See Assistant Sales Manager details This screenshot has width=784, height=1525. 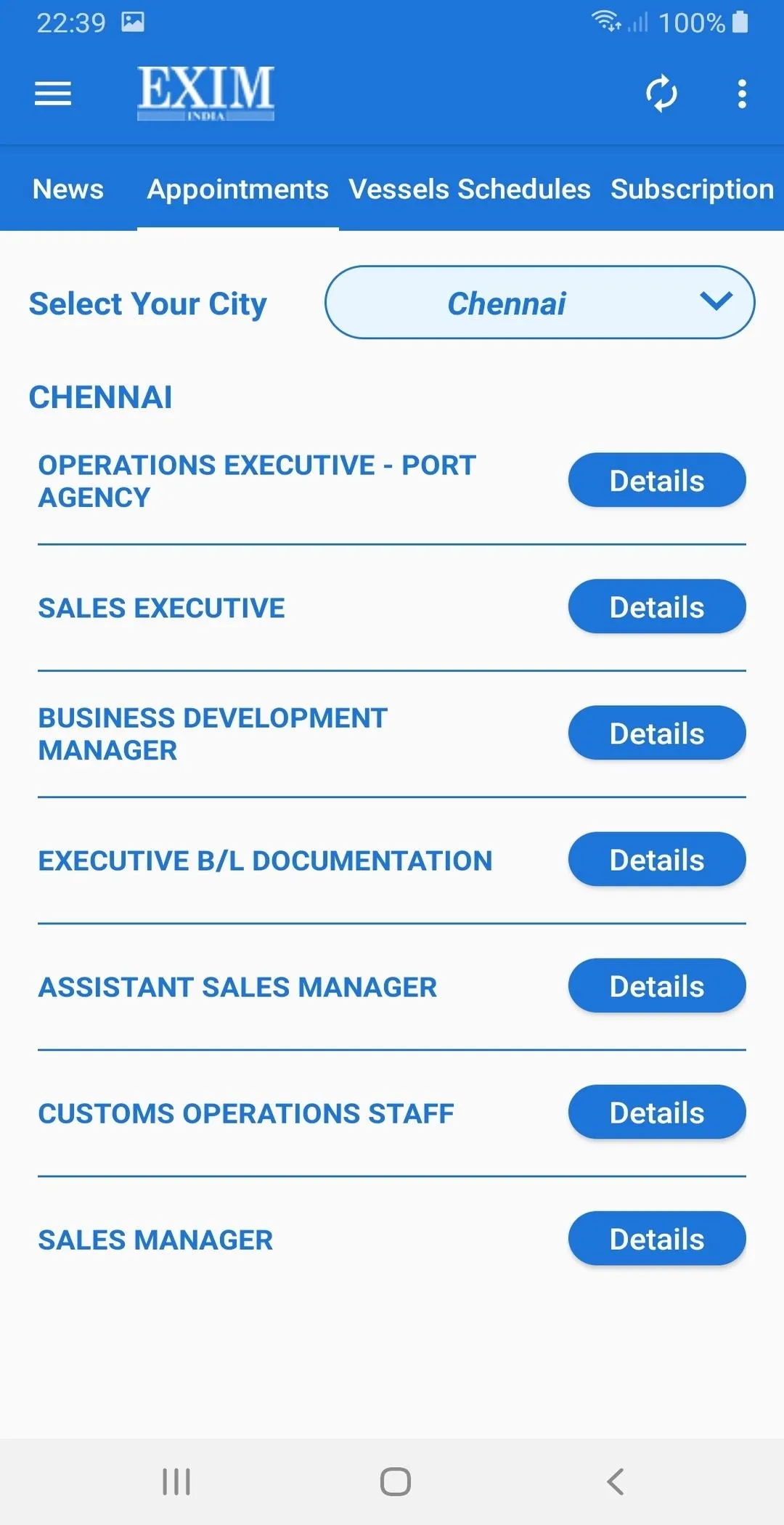(657, 985)
